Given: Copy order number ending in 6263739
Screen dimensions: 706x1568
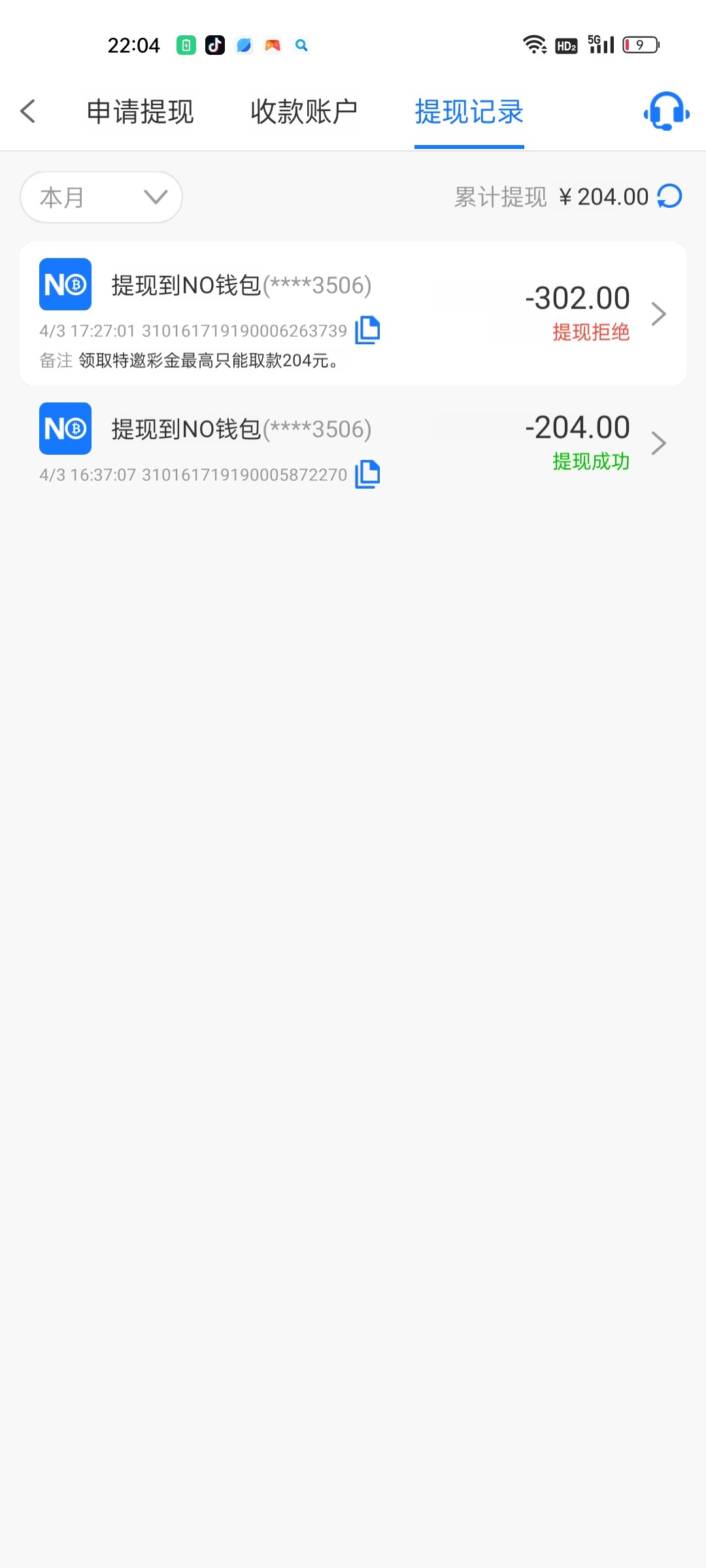Looking at the screenshot, I should pyautogui.click(x=367, y=331).
